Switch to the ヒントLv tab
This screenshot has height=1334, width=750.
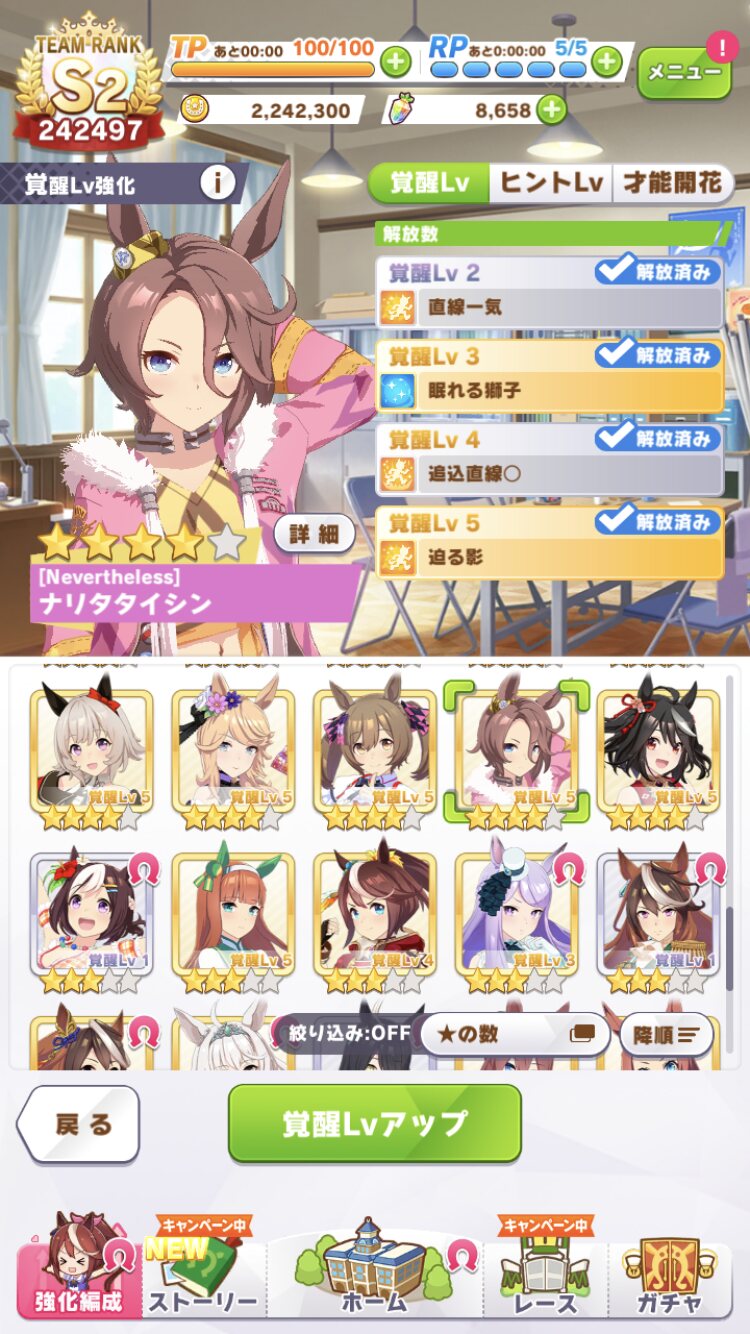point(550,183)
